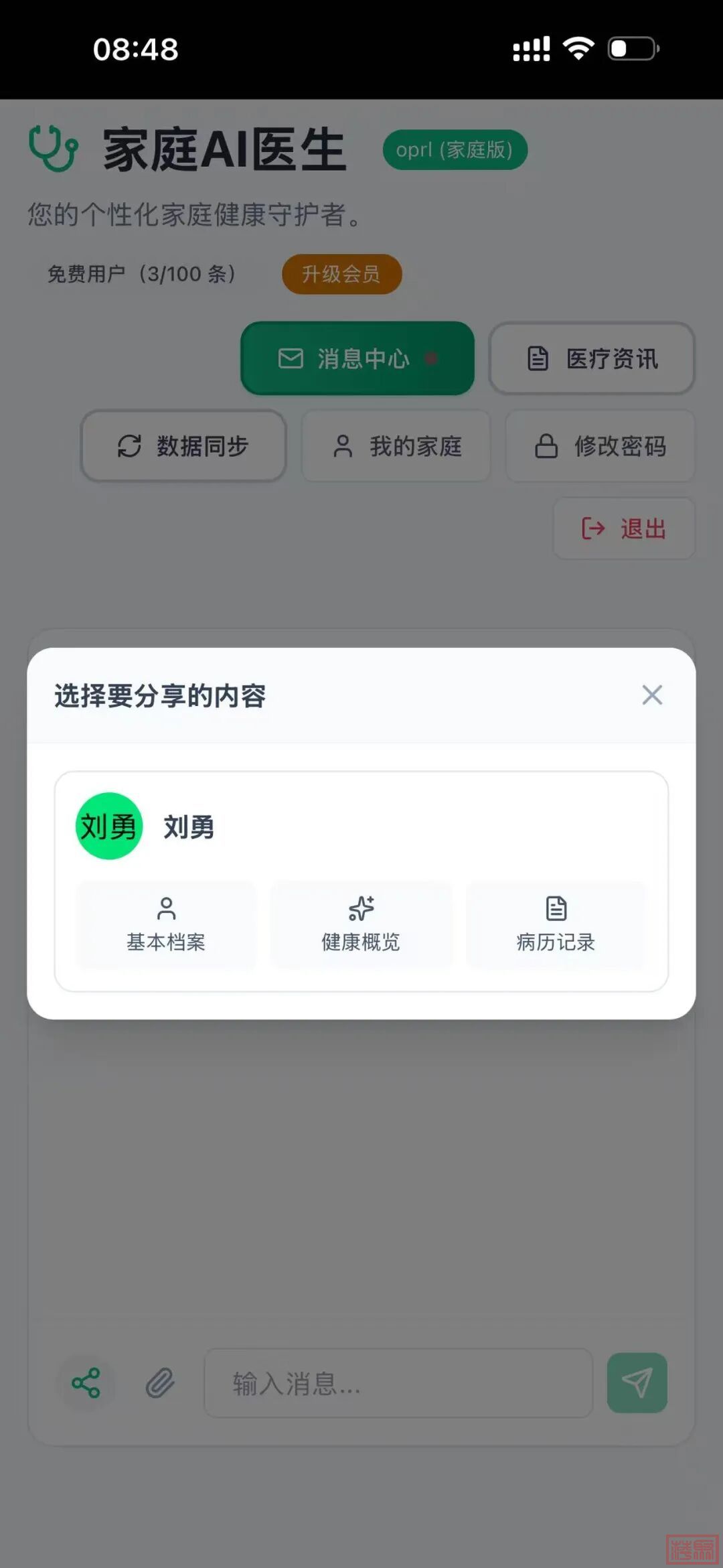Viewport: 723px width, 1568px height.
Task: Log out with 退出 button
Action: (624, 528)
